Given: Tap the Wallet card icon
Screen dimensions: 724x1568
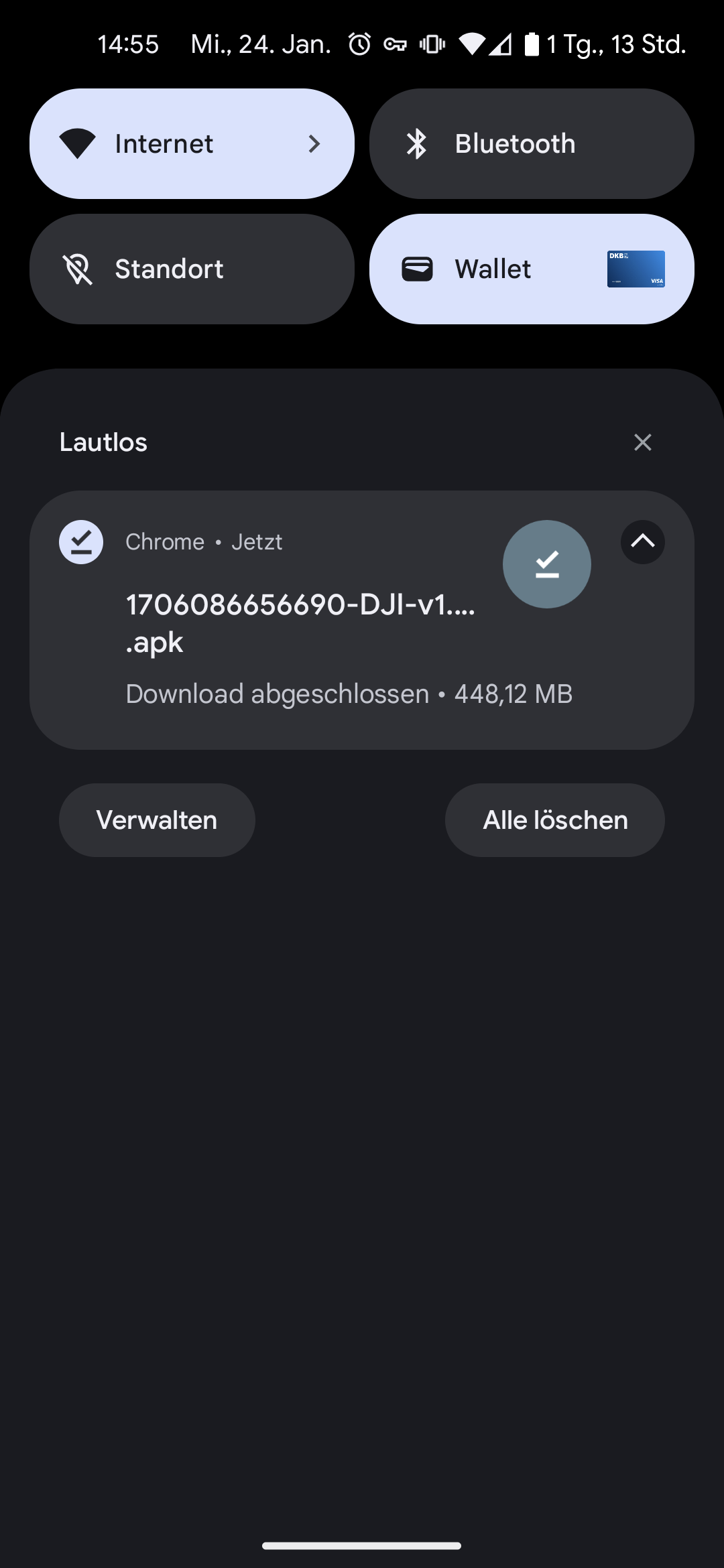Looking at the screenshot, I should click(x=418, y=268).
